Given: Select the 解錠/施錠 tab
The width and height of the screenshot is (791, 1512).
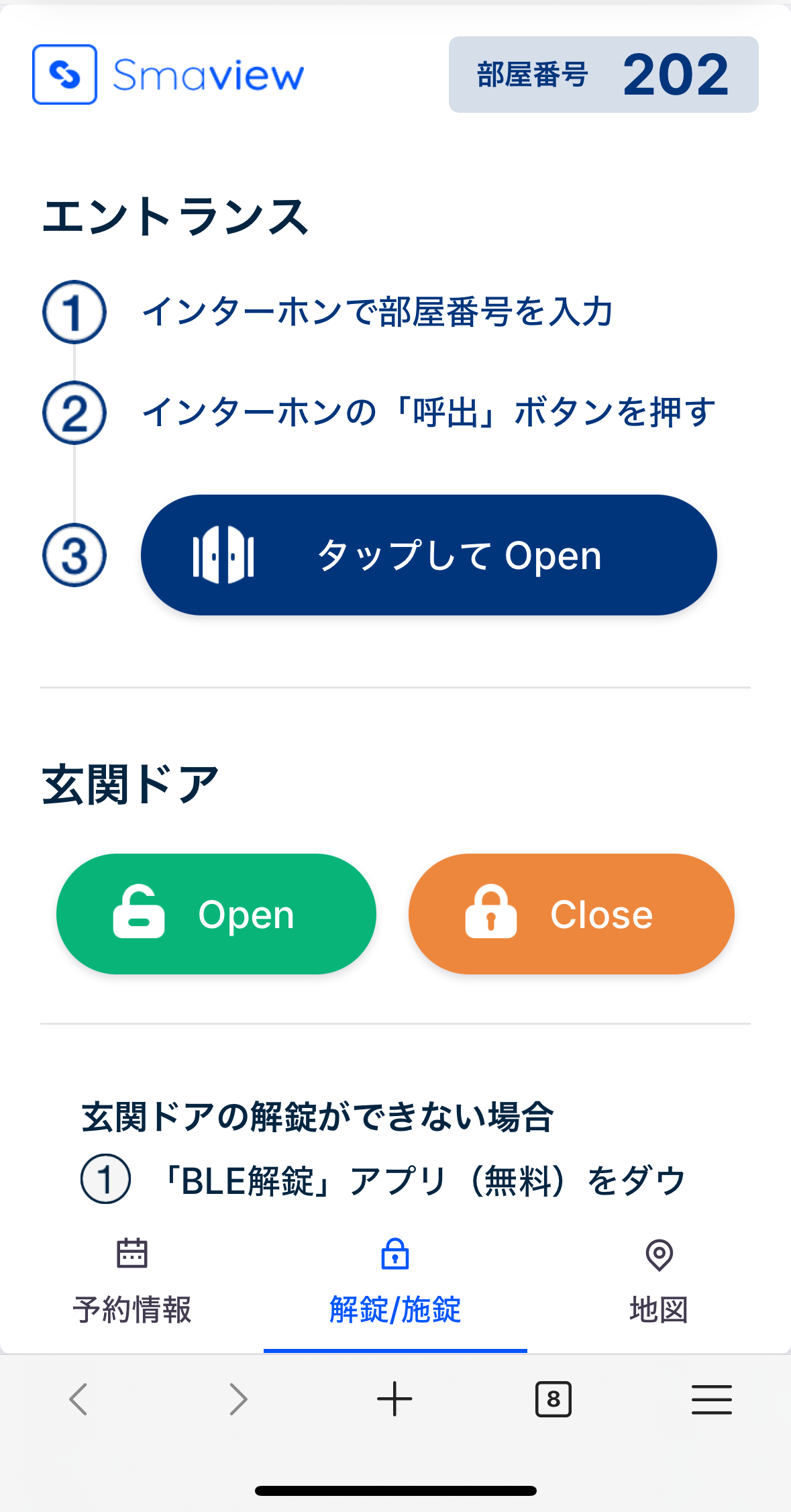Looking at the screenshot, I should tap(395, 1283).
